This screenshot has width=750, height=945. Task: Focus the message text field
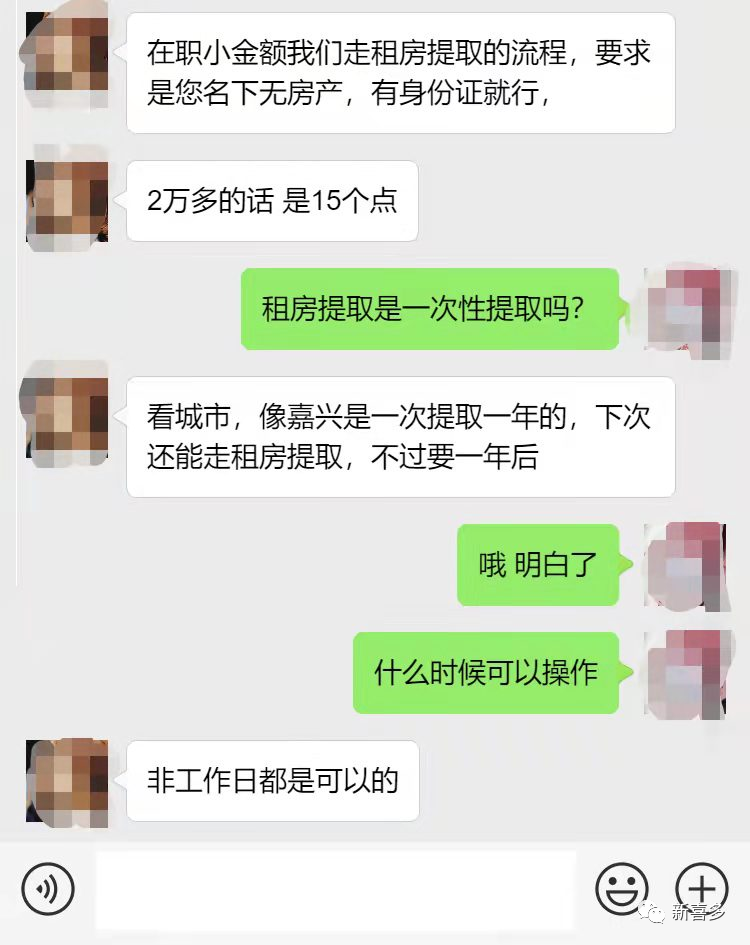335,888
